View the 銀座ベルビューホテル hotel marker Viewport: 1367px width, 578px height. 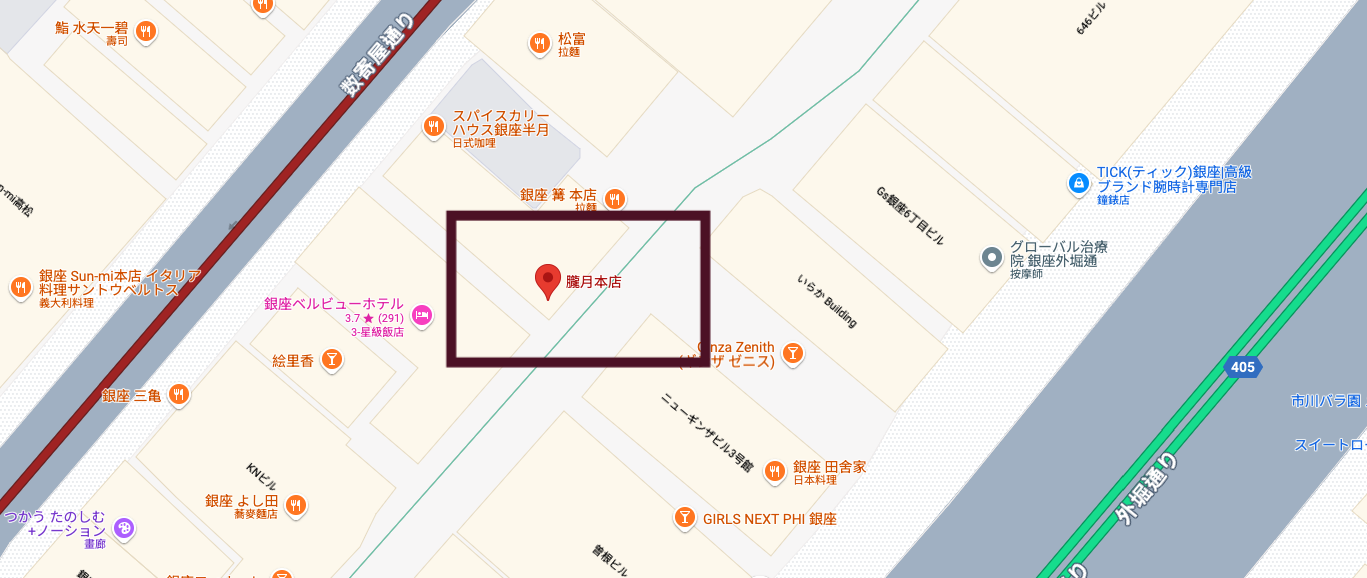tap(421, 315)
